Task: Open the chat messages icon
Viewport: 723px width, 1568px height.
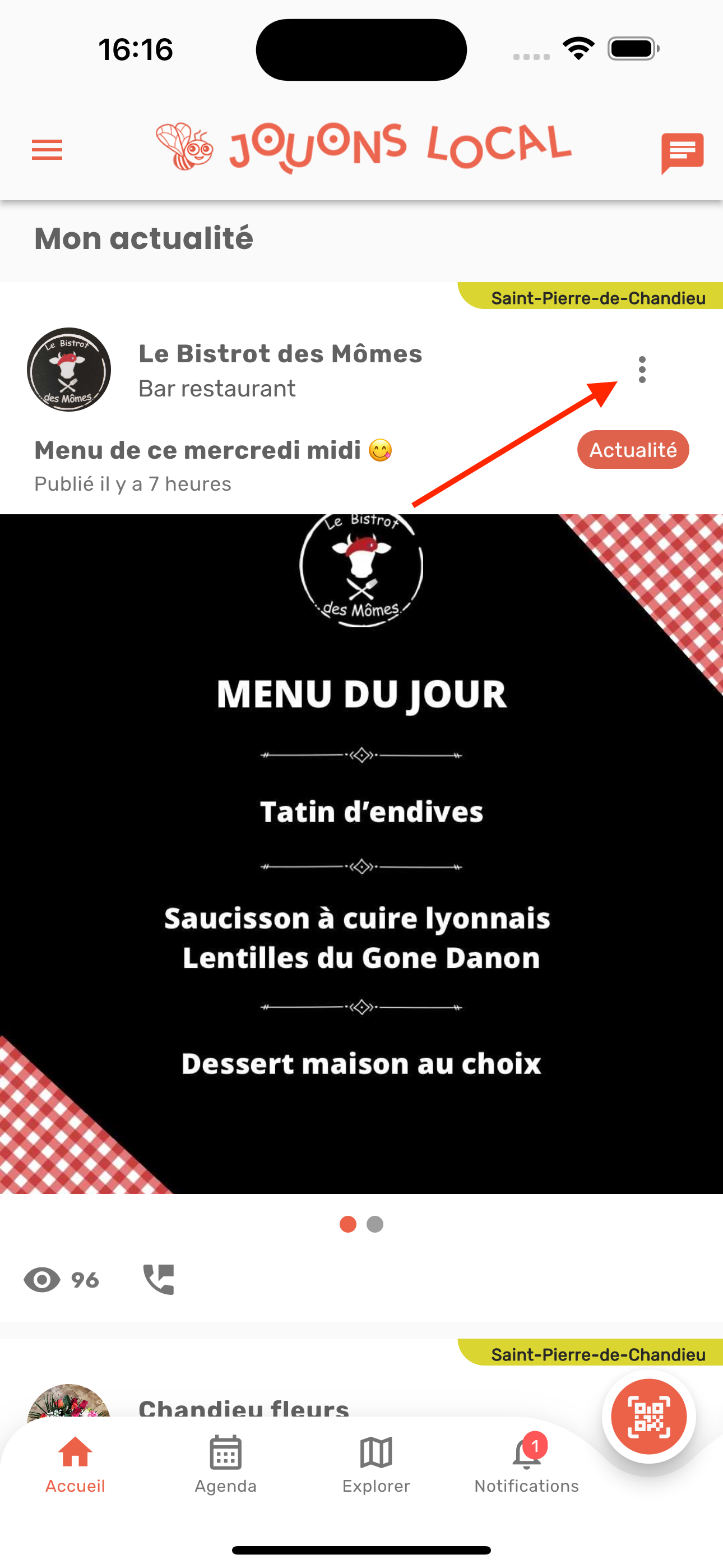Action: [682, 150]
